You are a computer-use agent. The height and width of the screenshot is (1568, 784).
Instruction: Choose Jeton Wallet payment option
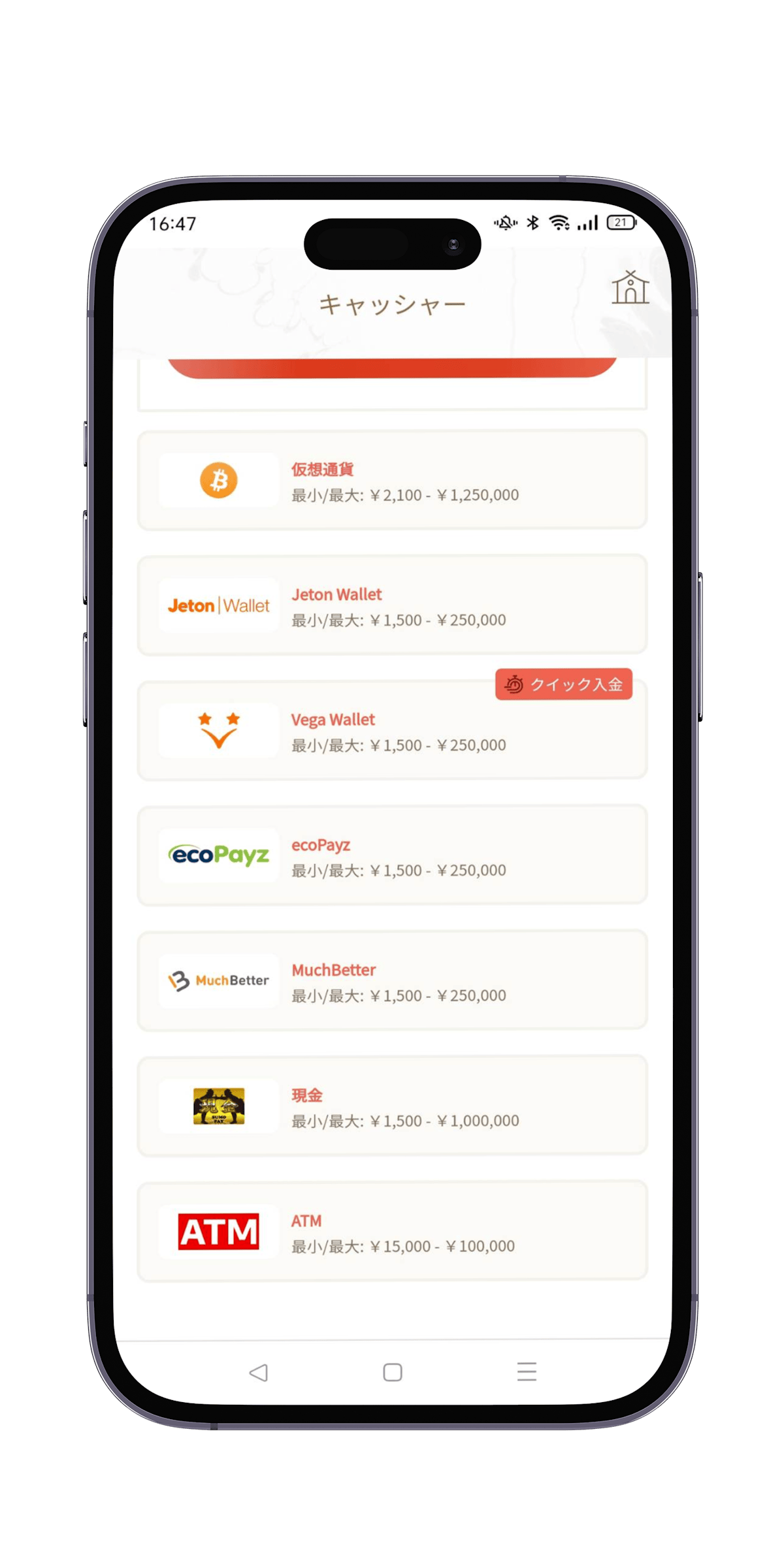tap(392, 605)
